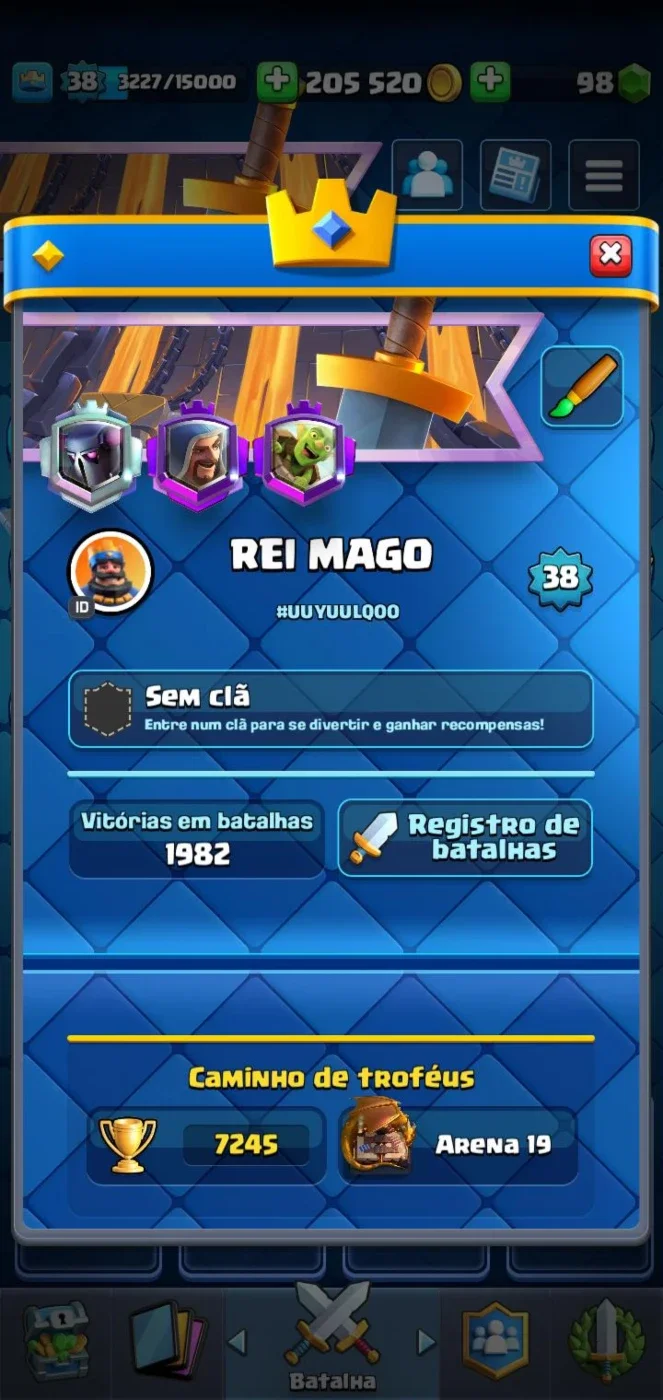Close the player profile popup
The width and height of the screenshot is (663, 1400).
[x=610, y=256]
